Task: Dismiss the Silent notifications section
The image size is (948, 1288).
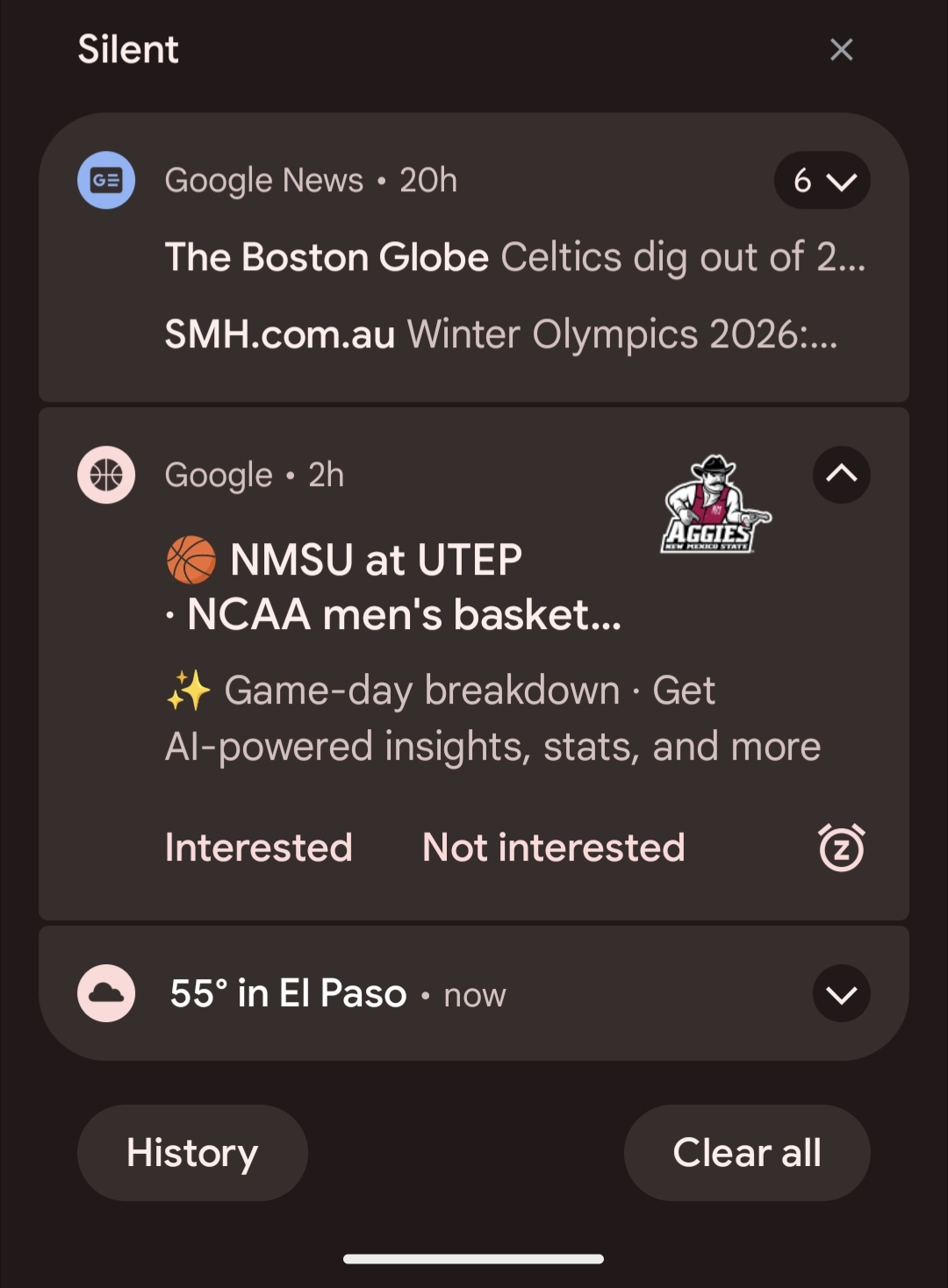Action: click(841, 50)
